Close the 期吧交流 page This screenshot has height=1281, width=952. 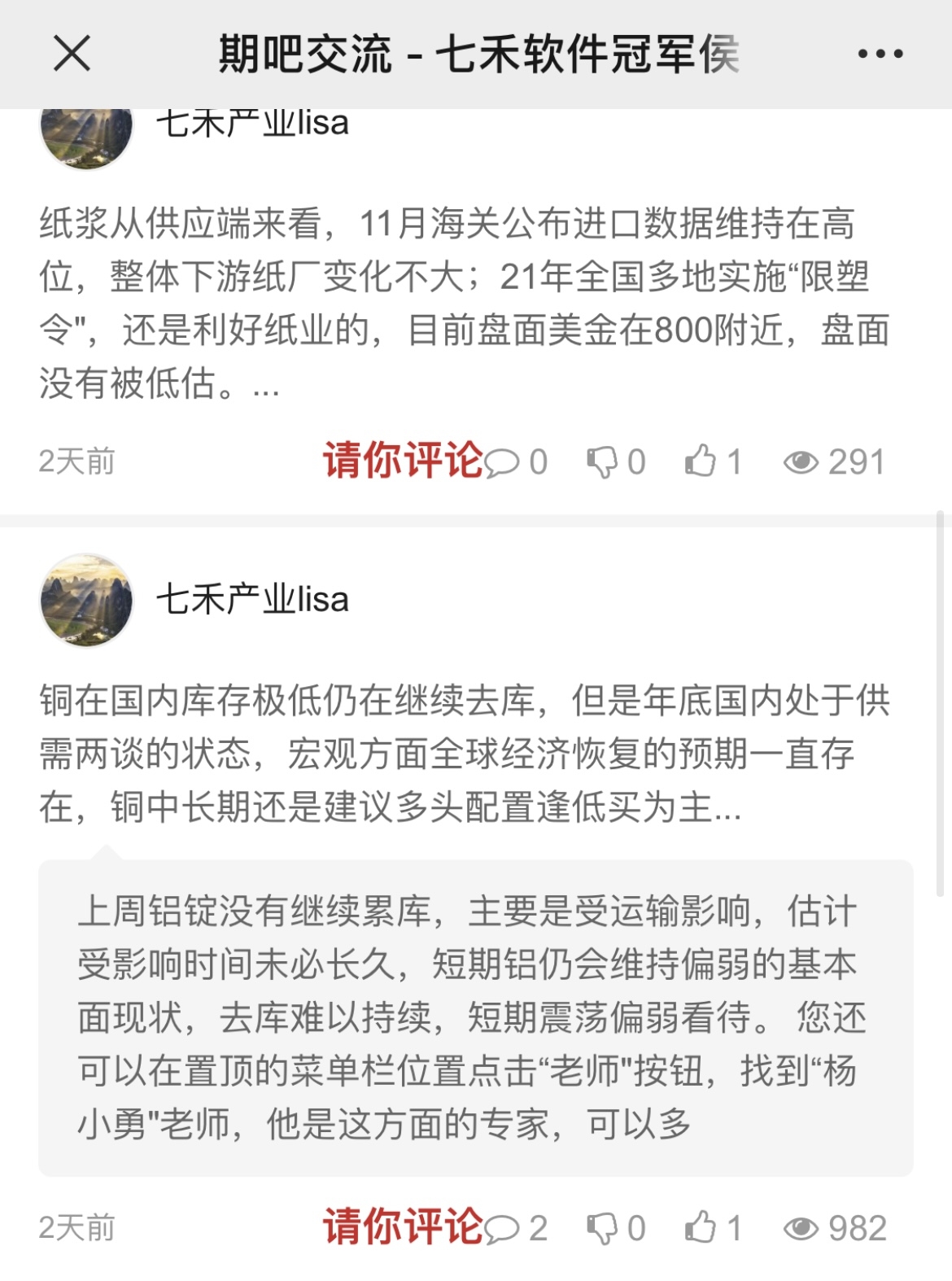tap(72, 55)
